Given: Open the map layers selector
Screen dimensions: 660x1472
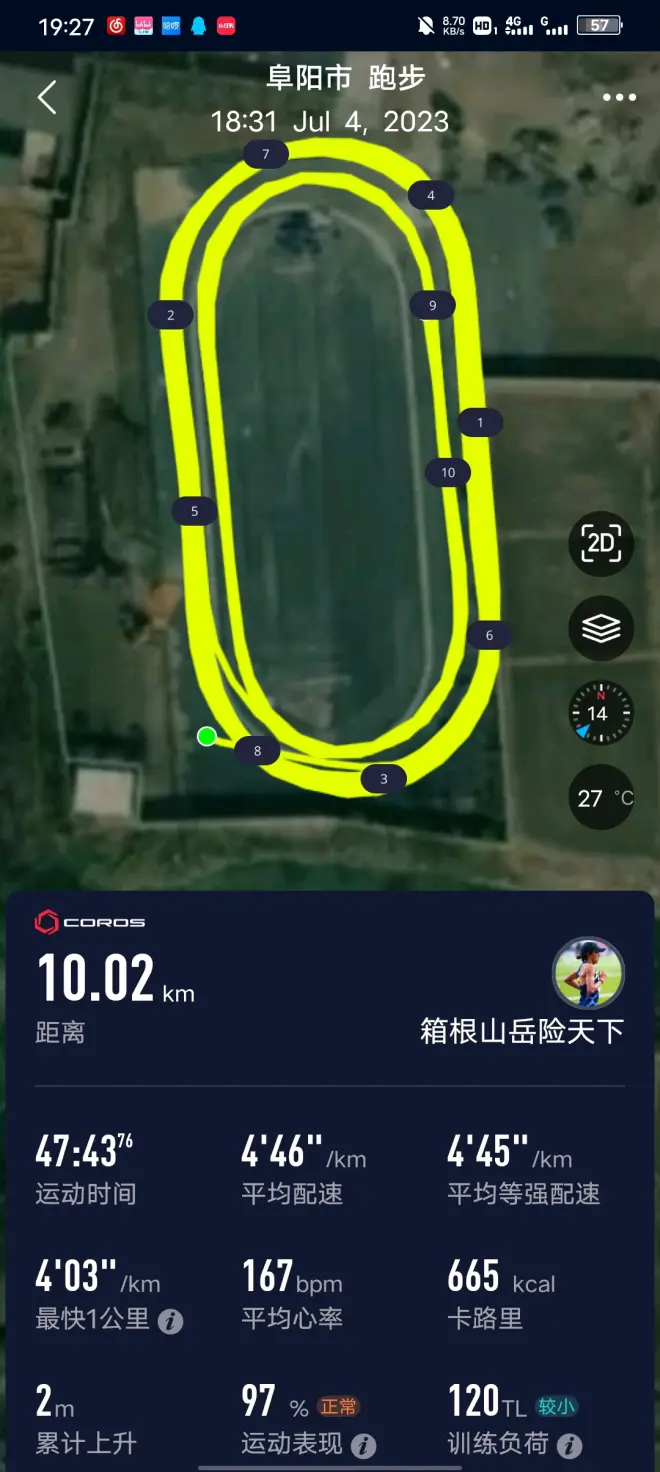Looking at the screenshot, I should [601, 628].
